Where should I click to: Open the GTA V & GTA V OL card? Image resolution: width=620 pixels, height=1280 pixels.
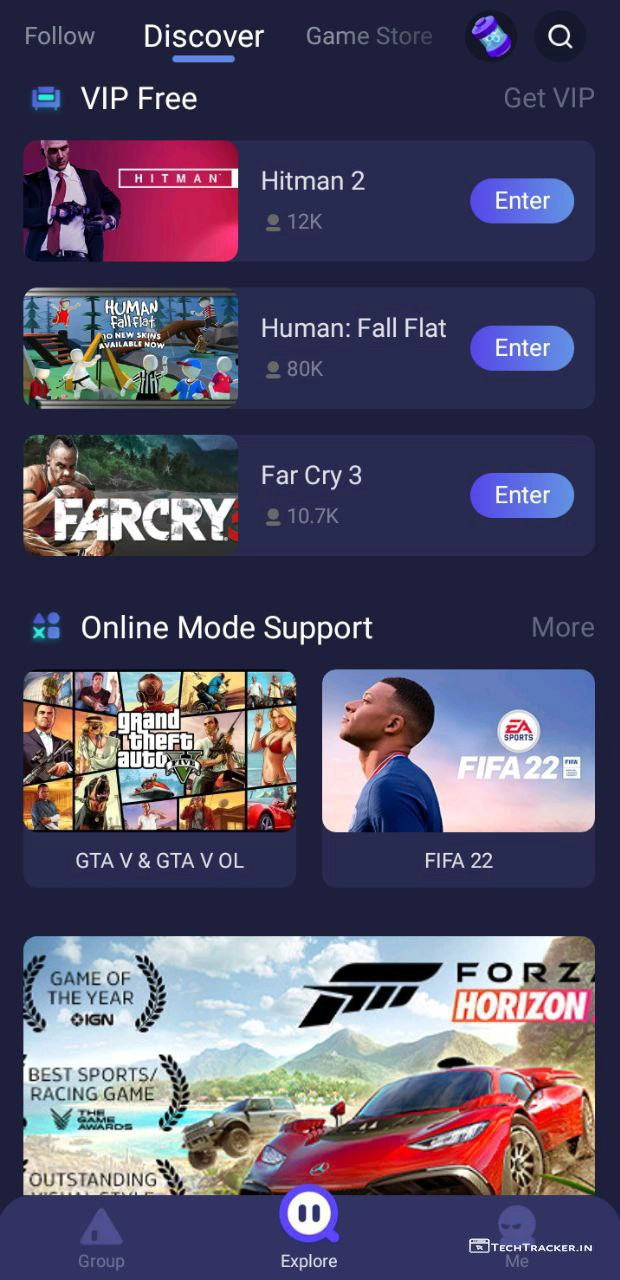coord(160,778)
